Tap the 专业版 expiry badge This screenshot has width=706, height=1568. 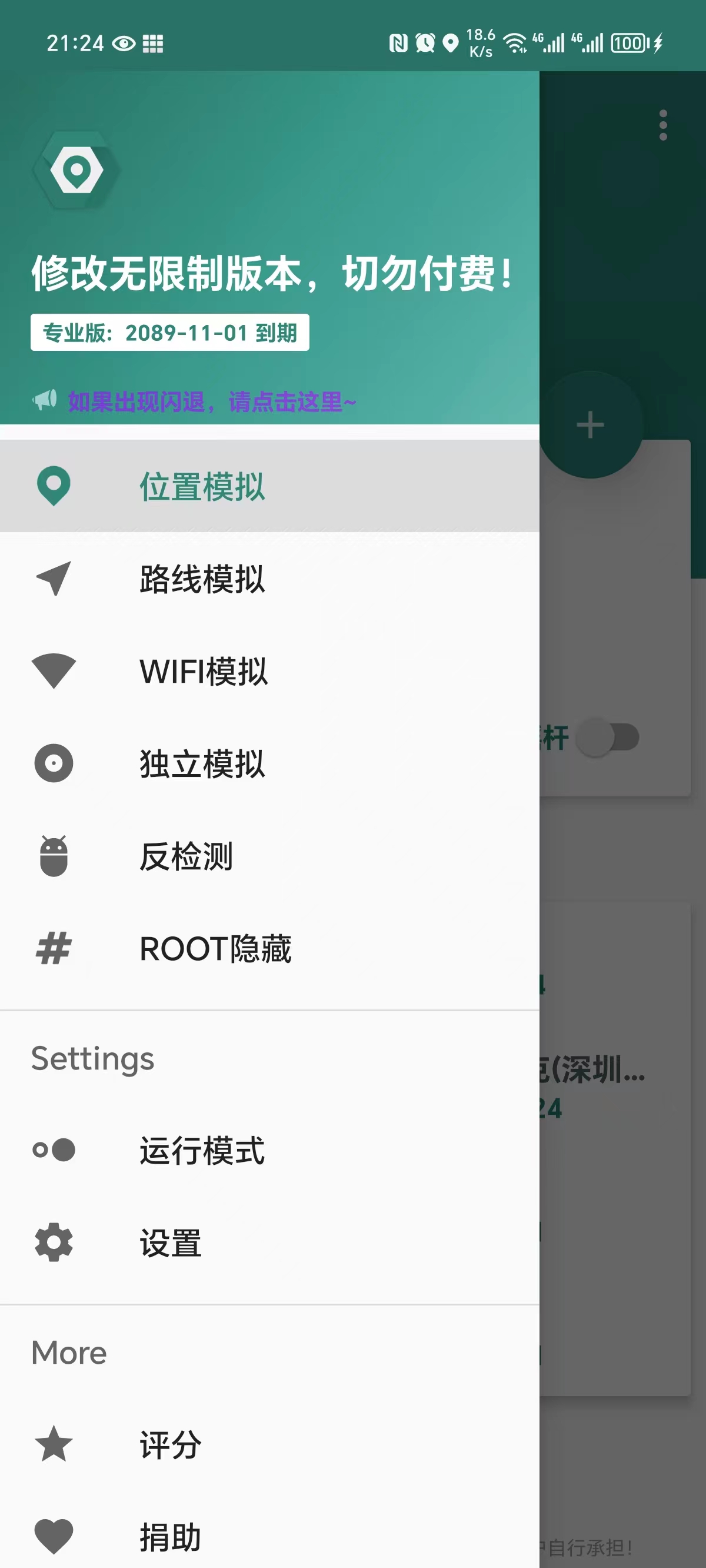(169, 333)
